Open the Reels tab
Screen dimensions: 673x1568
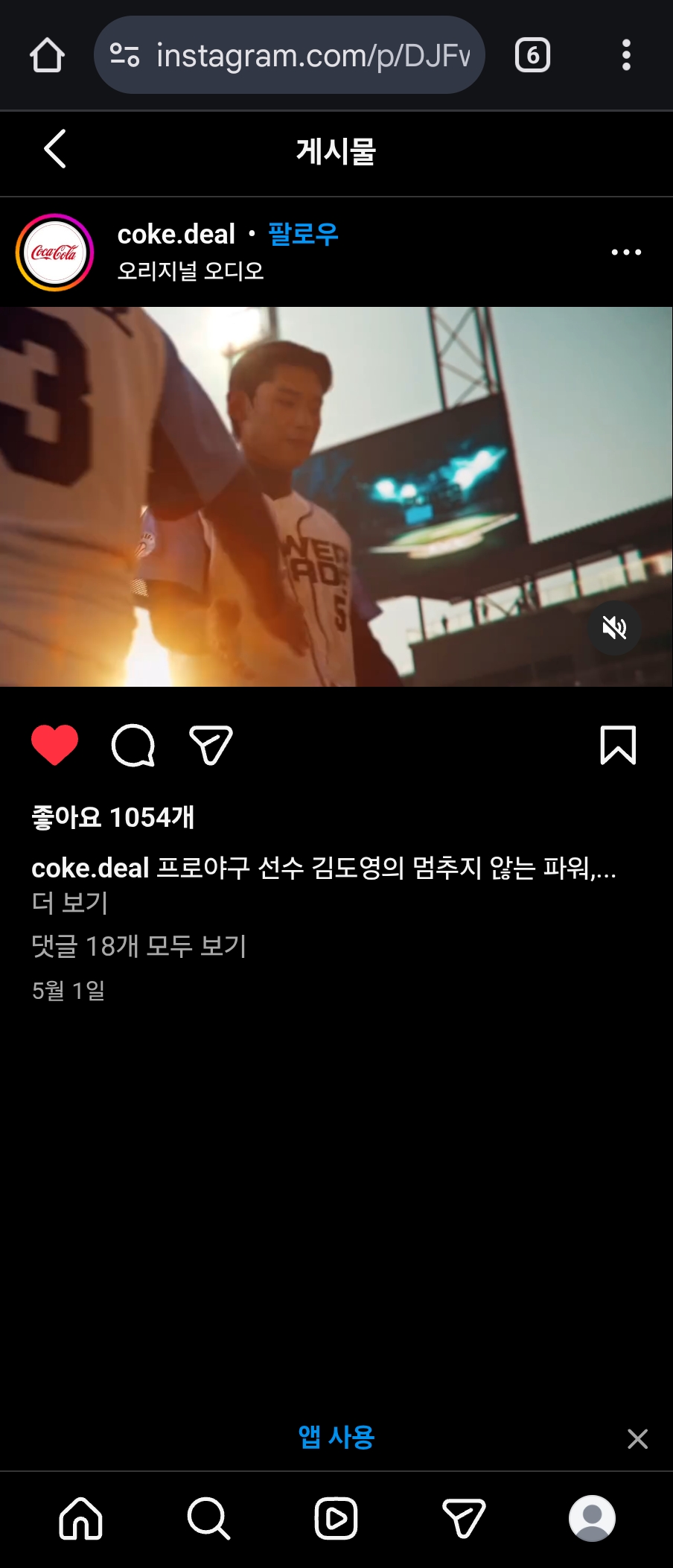tap(336, 1518)
